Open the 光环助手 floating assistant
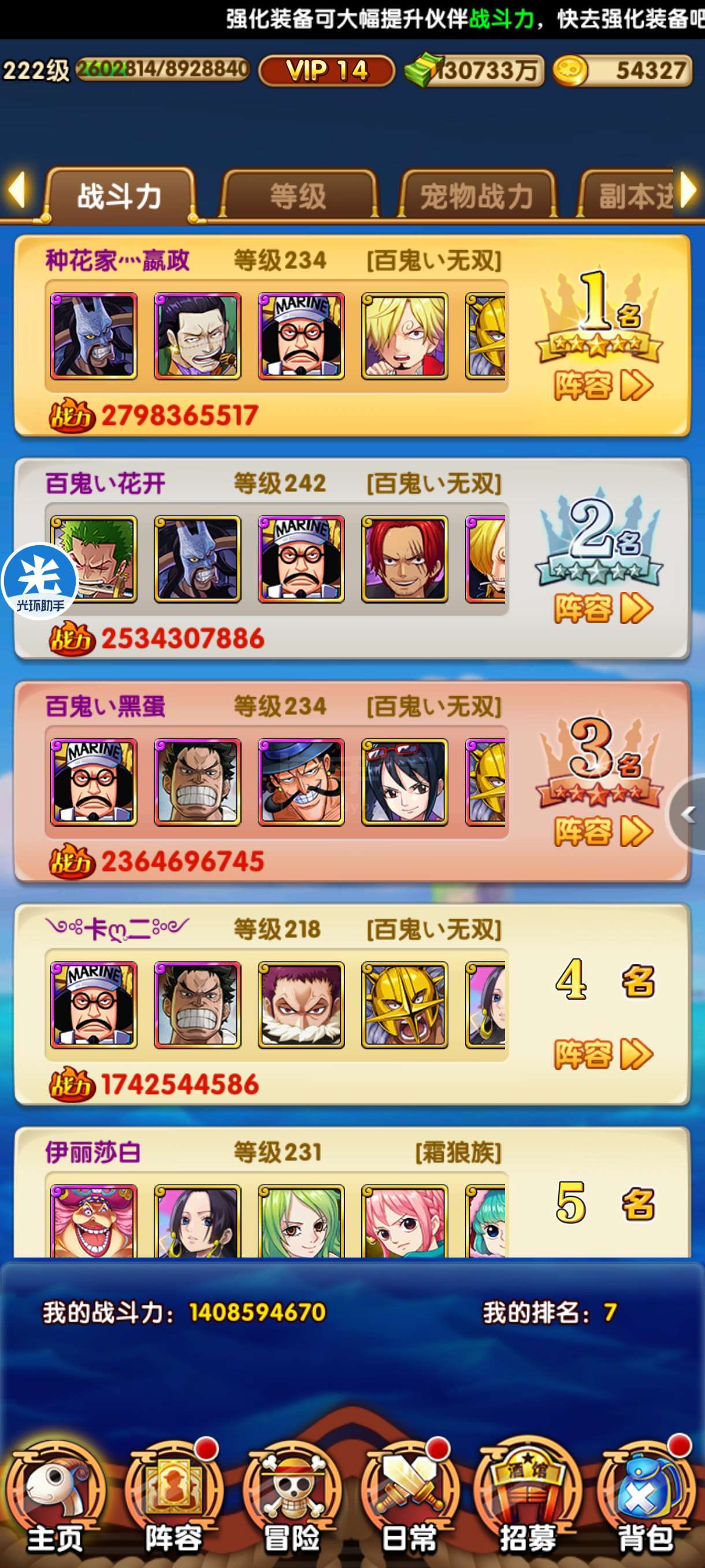This screenshot has width=705, height=1568. [x=39, y=580]
